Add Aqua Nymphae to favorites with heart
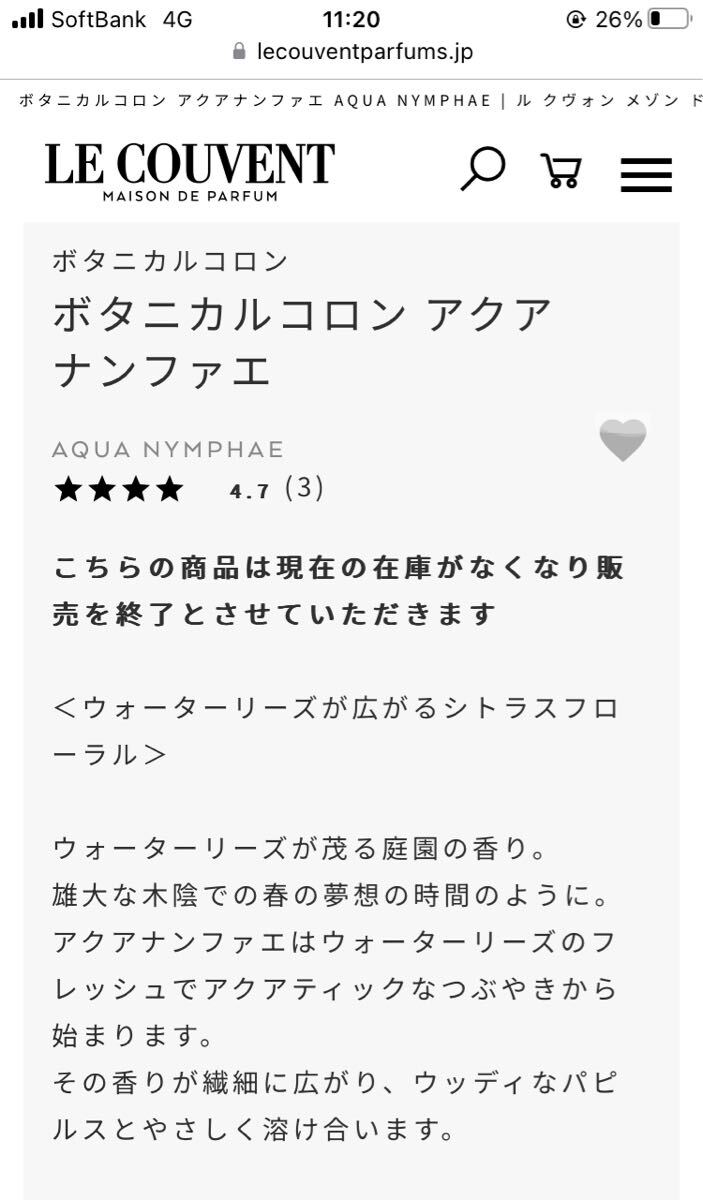 tap(622, 439)
